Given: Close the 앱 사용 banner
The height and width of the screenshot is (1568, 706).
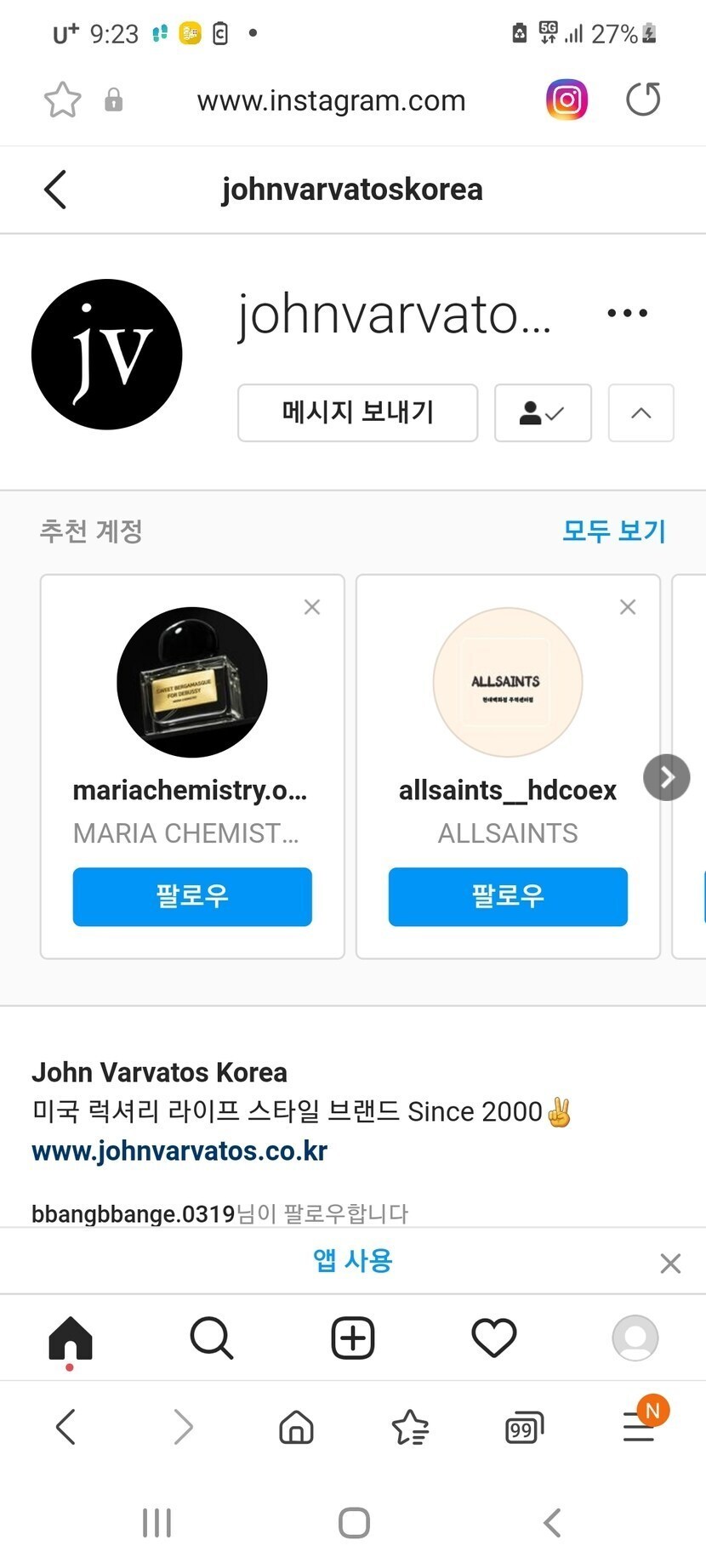Looking at the screenshot, I should [670, 1264].
